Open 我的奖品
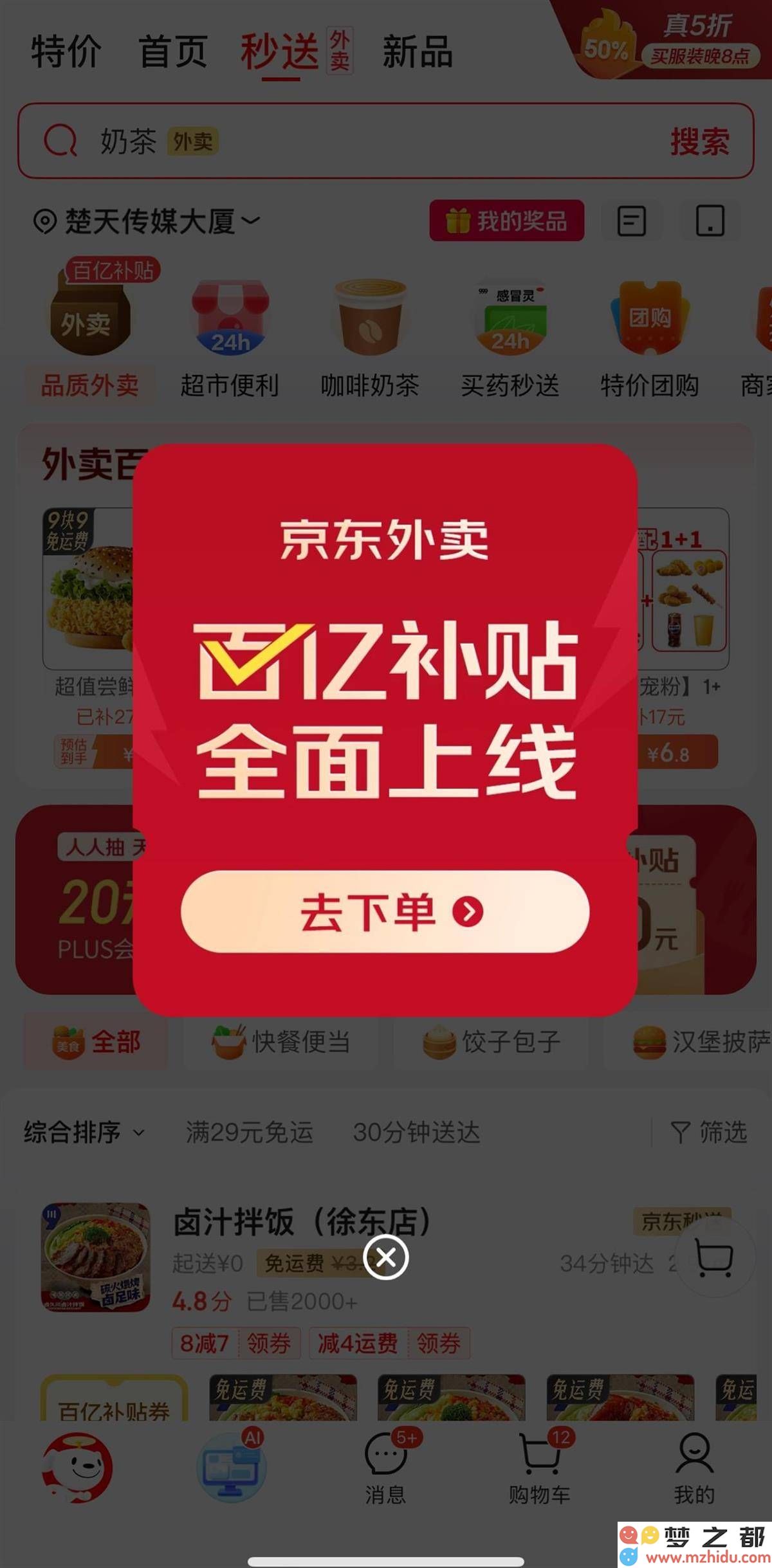This screenshot has width=772, height=1568. 507,221
